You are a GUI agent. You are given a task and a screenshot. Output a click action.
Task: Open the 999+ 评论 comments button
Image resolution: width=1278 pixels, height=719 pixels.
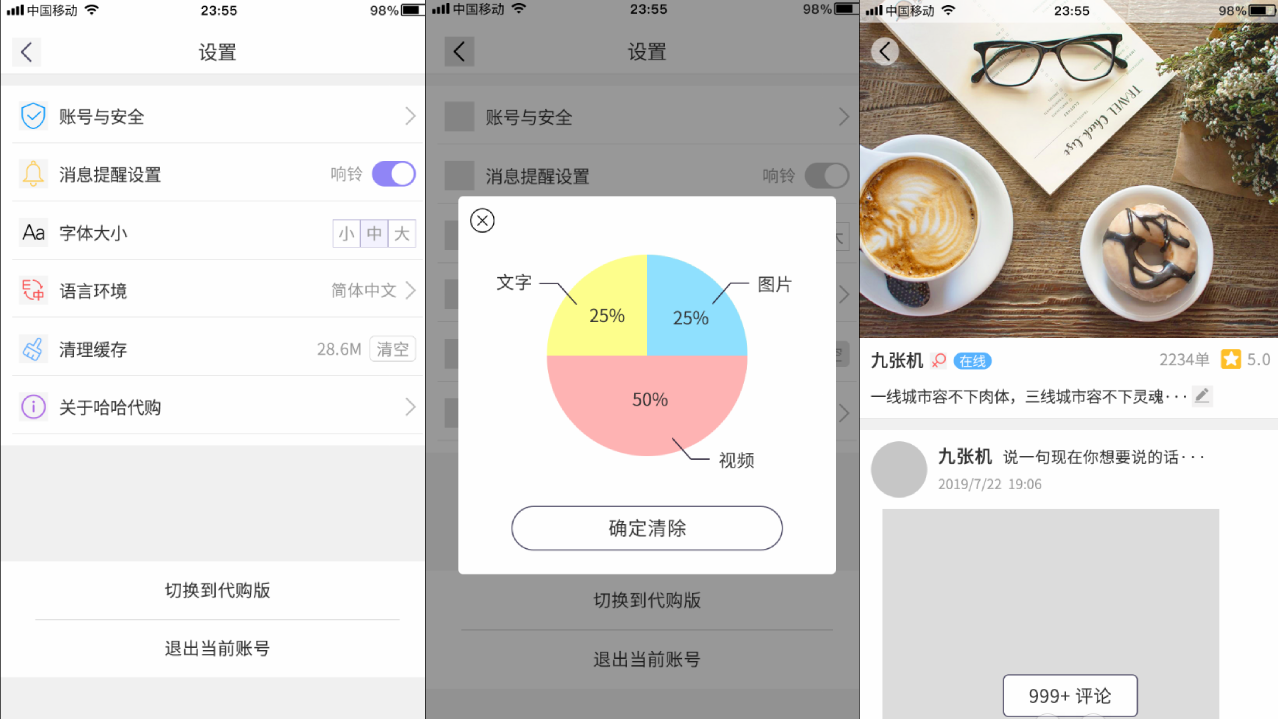coord(1070,696)
